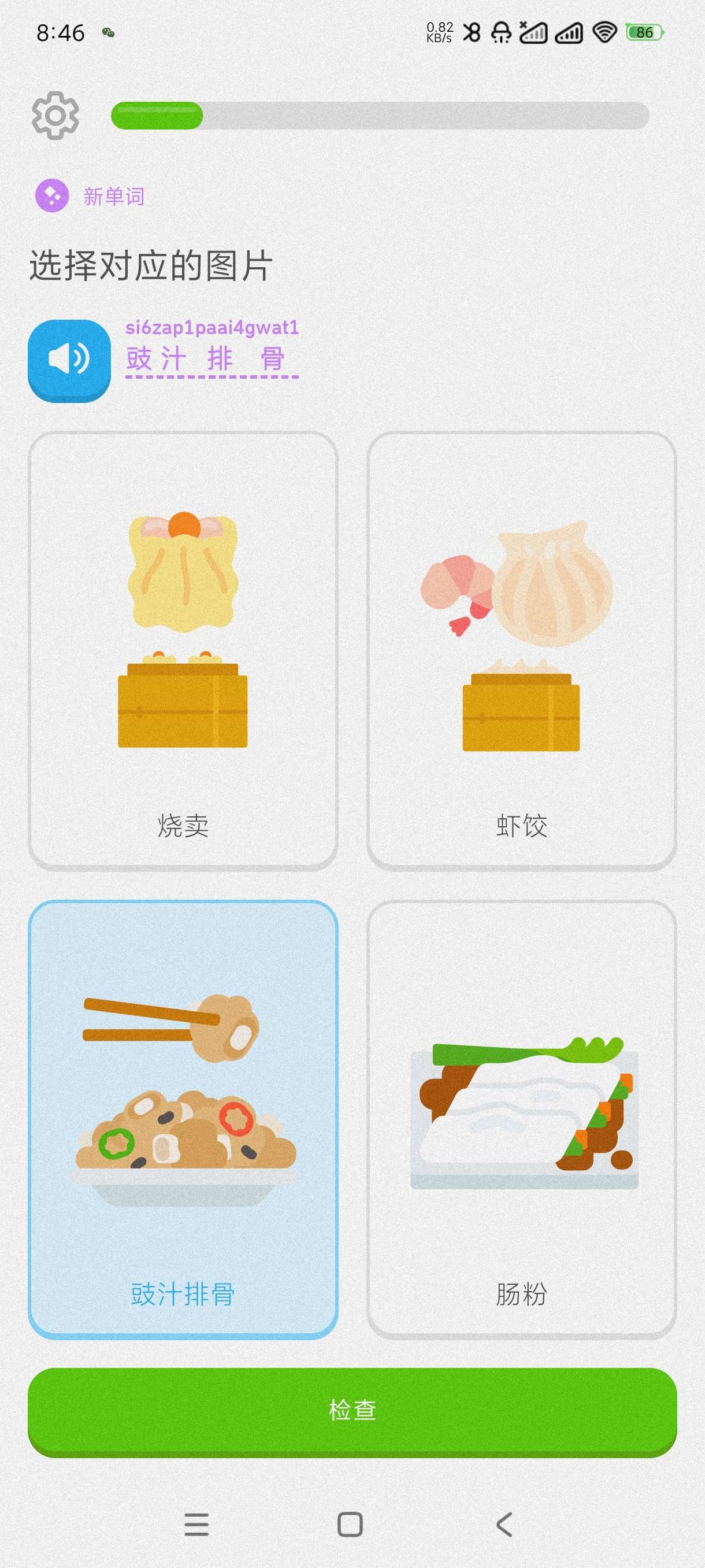The width and height of the screenshot is (705, 1568).
Task: Pick the 豉汁排骨 picture card
Action: 183,1119
